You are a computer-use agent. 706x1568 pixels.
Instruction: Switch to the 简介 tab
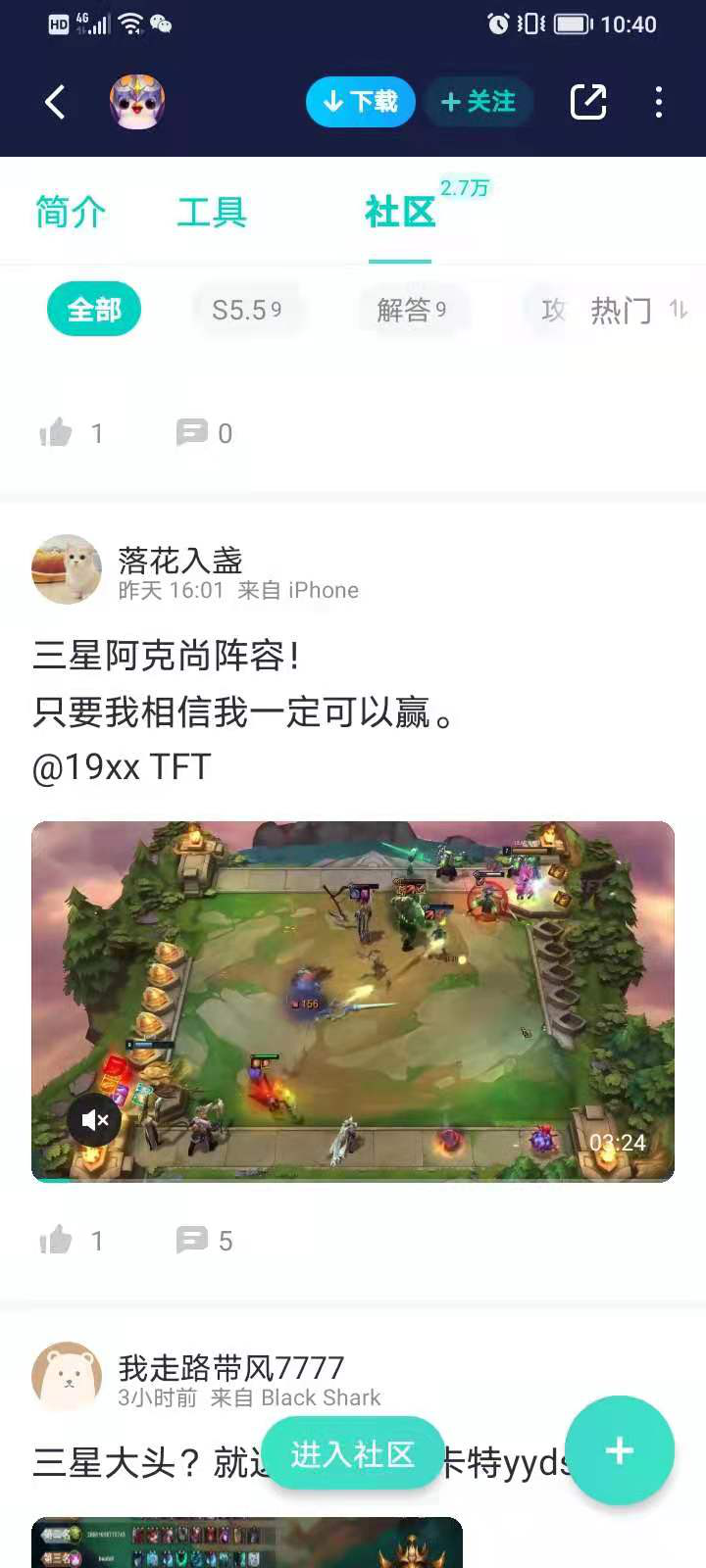(x=71, y=212)
